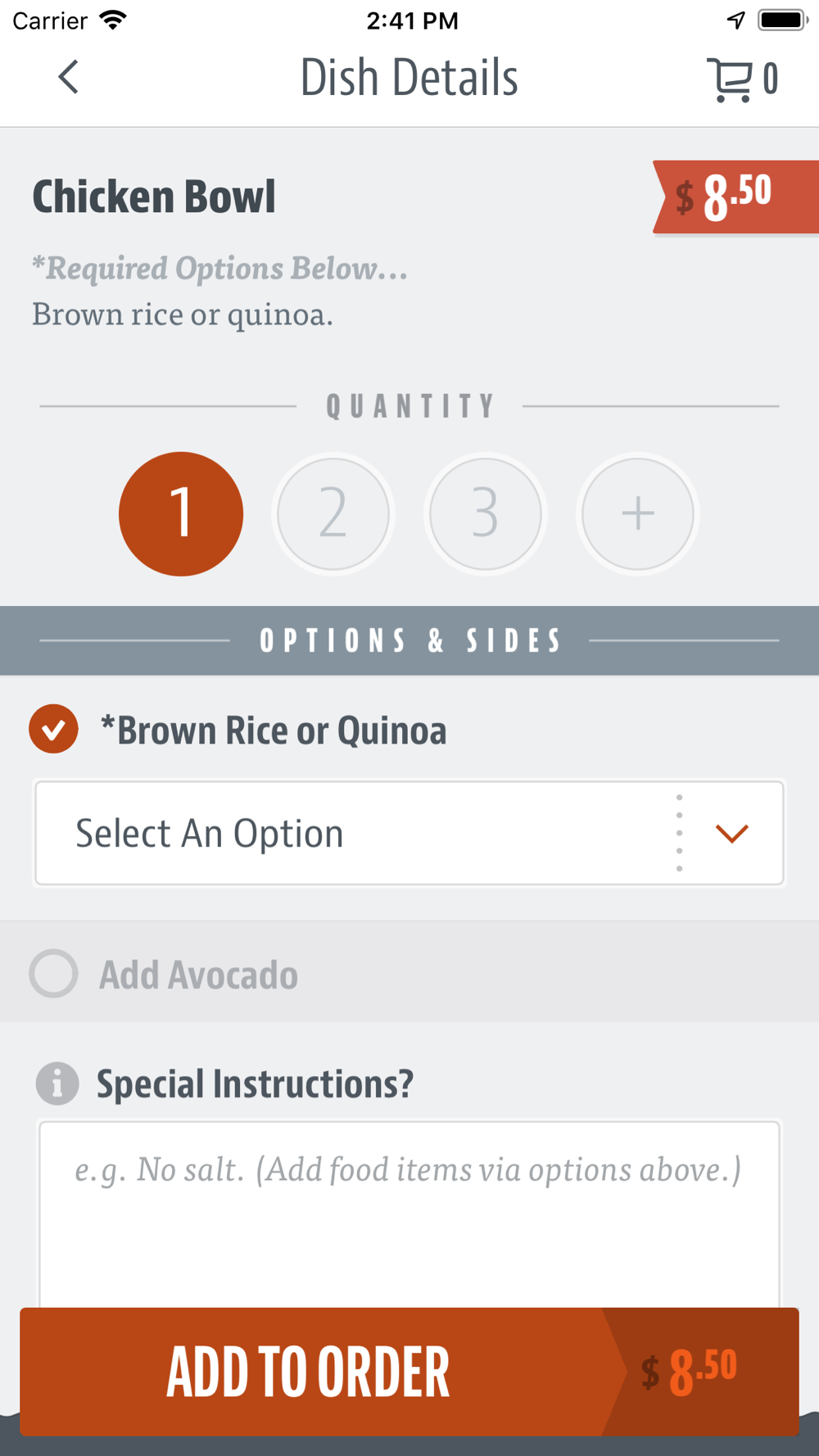Screen dimensions: 819x1456
Task: Tap the Special Instructions info icon
Action: [x=57, y=1084]
